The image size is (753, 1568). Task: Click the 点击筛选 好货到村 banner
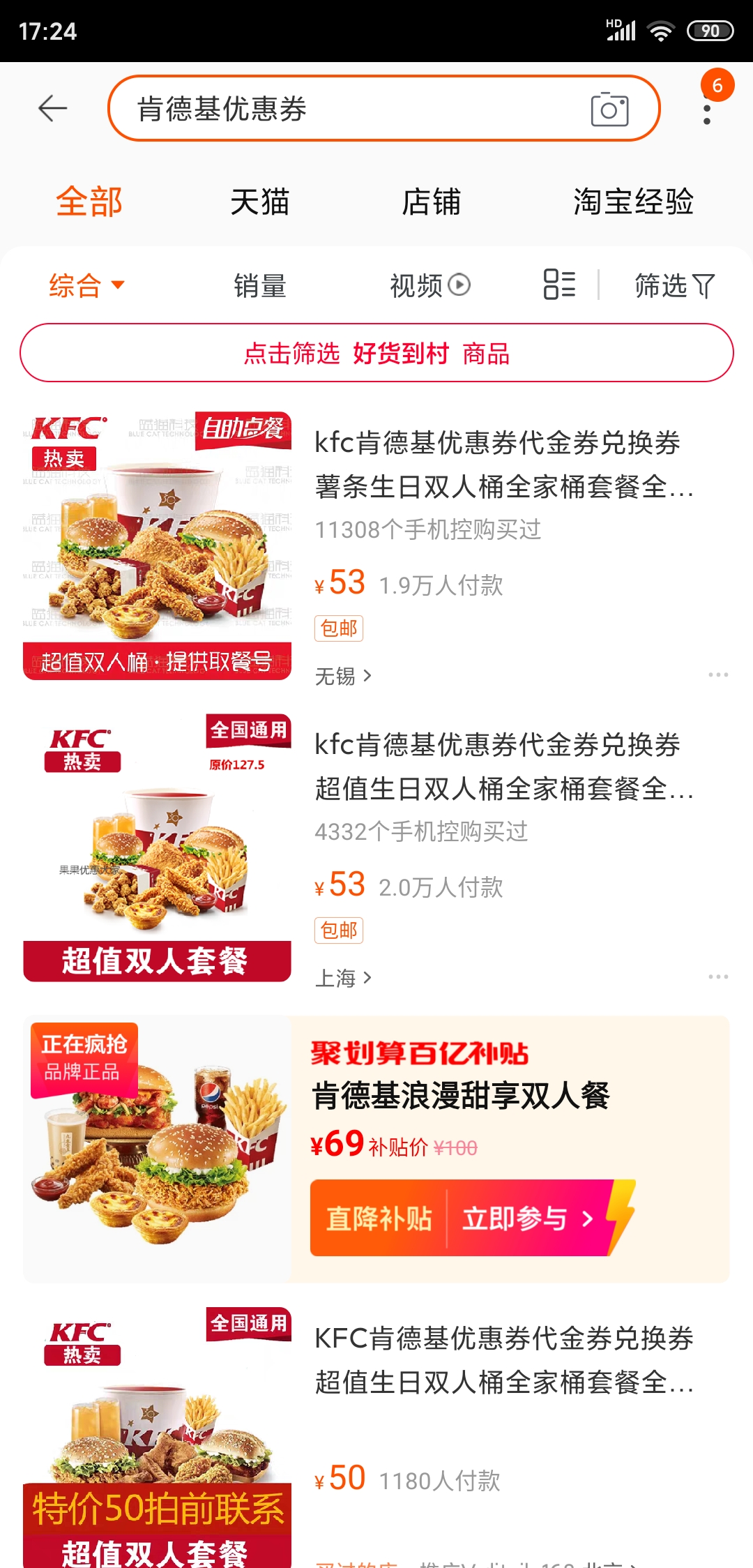tap(376, 354)
